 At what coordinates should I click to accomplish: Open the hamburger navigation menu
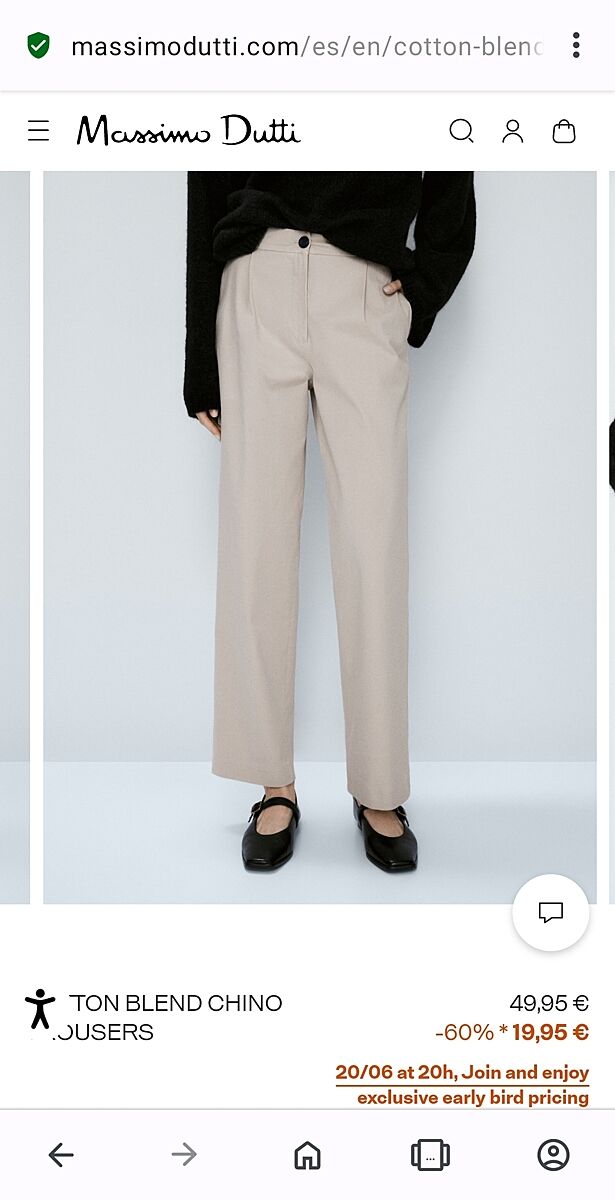point(38,131)
